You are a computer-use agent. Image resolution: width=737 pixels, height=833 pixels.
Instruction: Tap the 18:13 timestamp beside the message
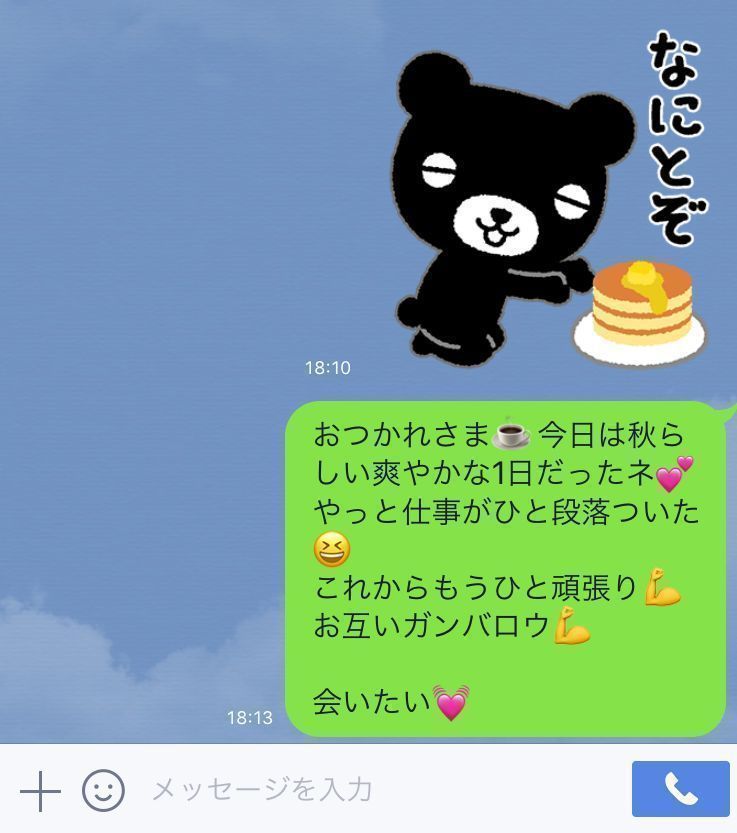tap(248, 716)
